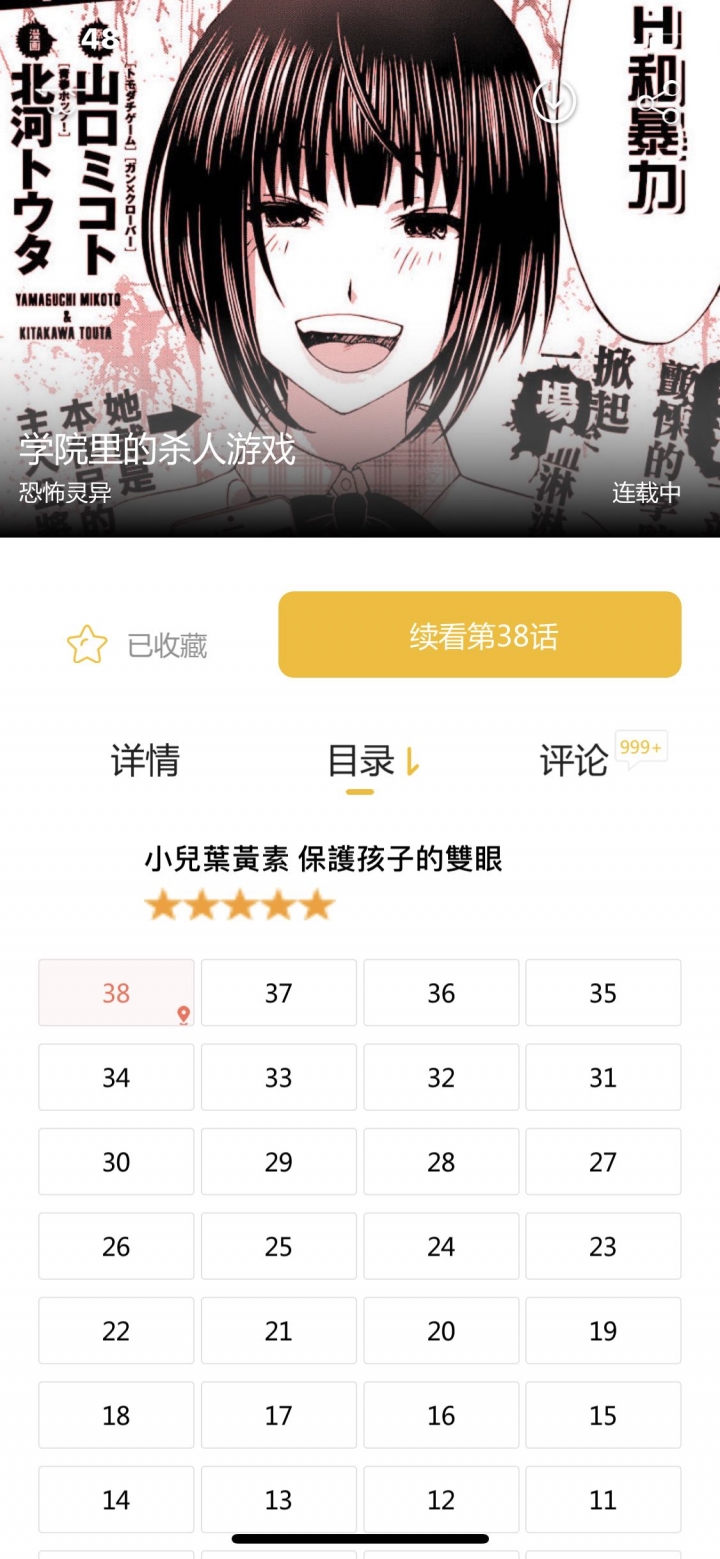The image size is (720, 1559).
Task: Read chapter 18
Action: click(116, 1416)
